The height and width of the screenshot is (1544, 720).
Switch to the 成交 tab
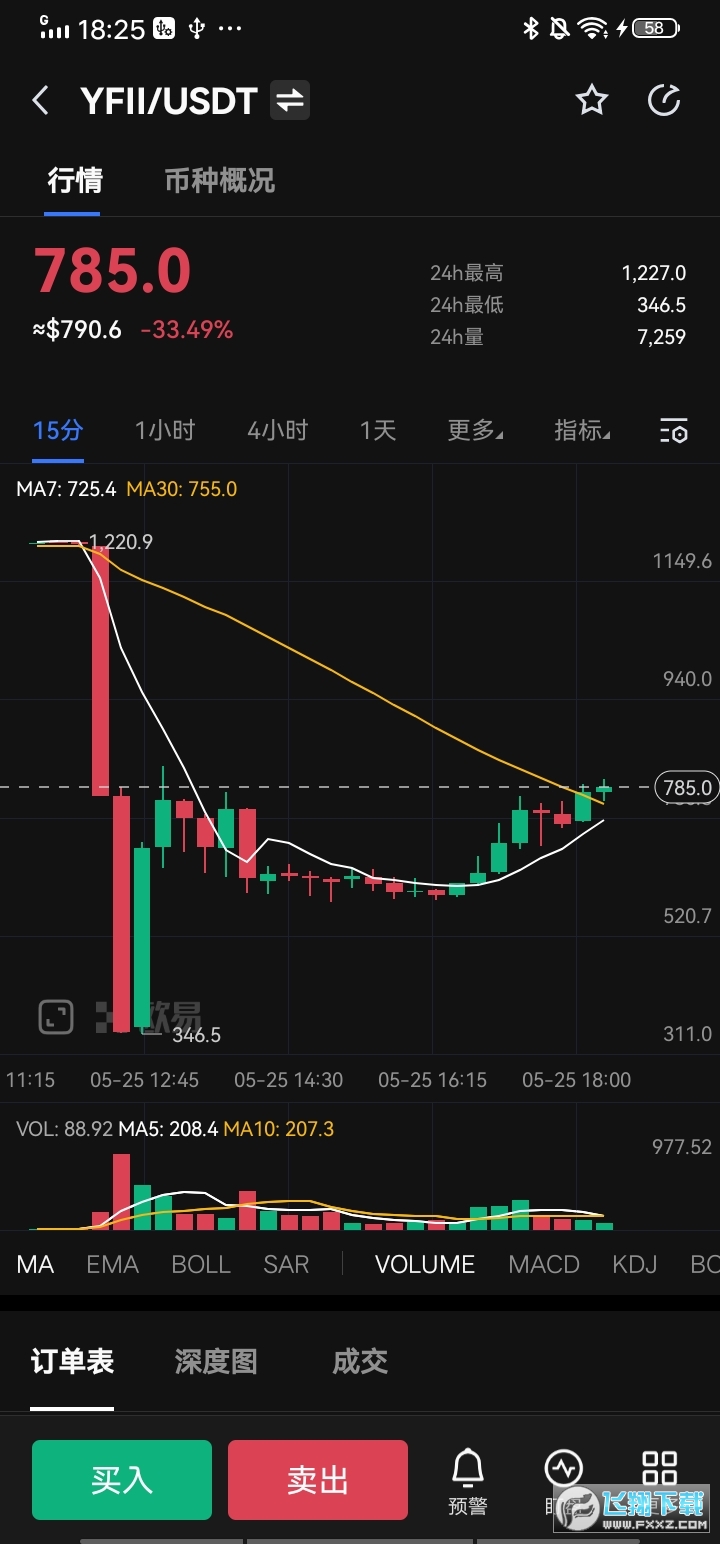[360, 1361]
